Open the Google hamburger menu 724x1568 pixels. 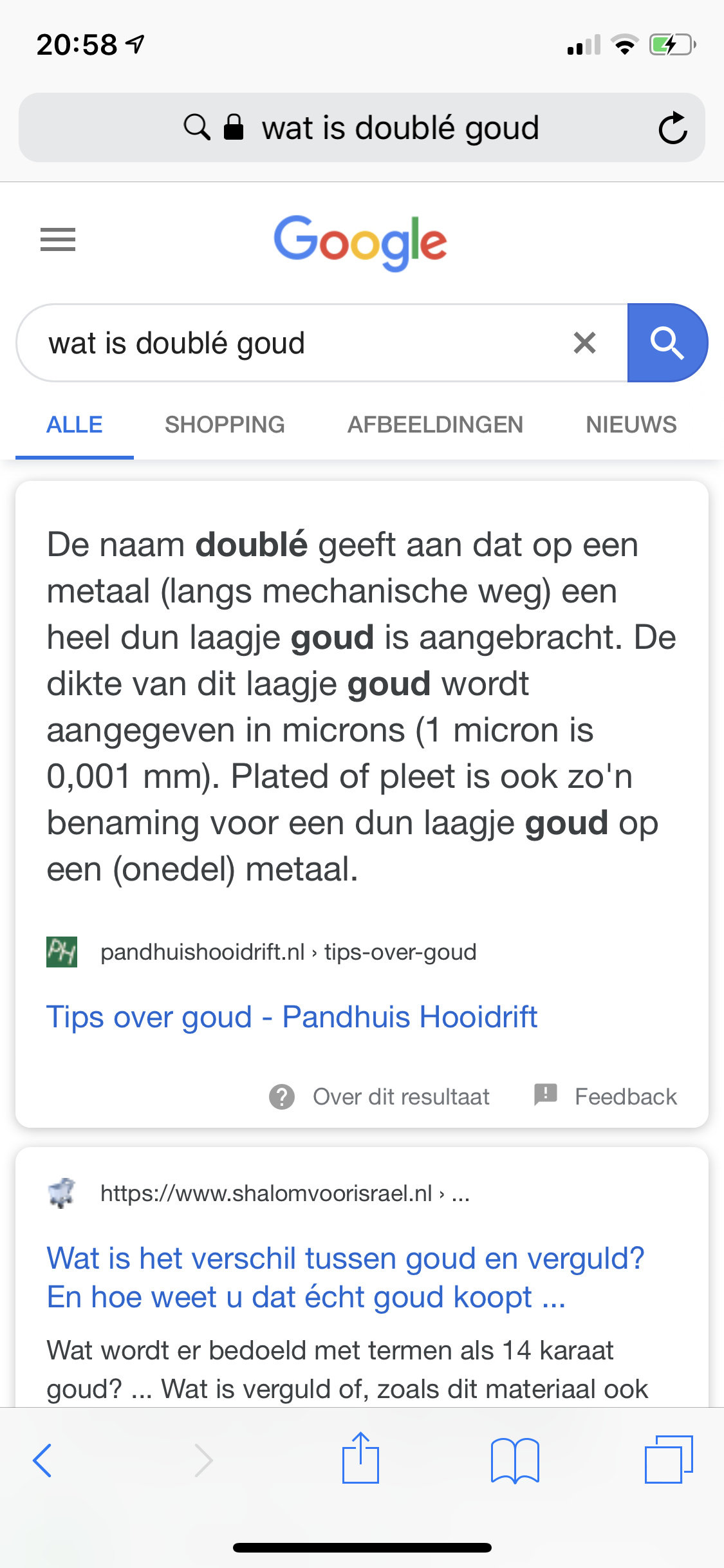pyautogui.click(x=58, y=239)
